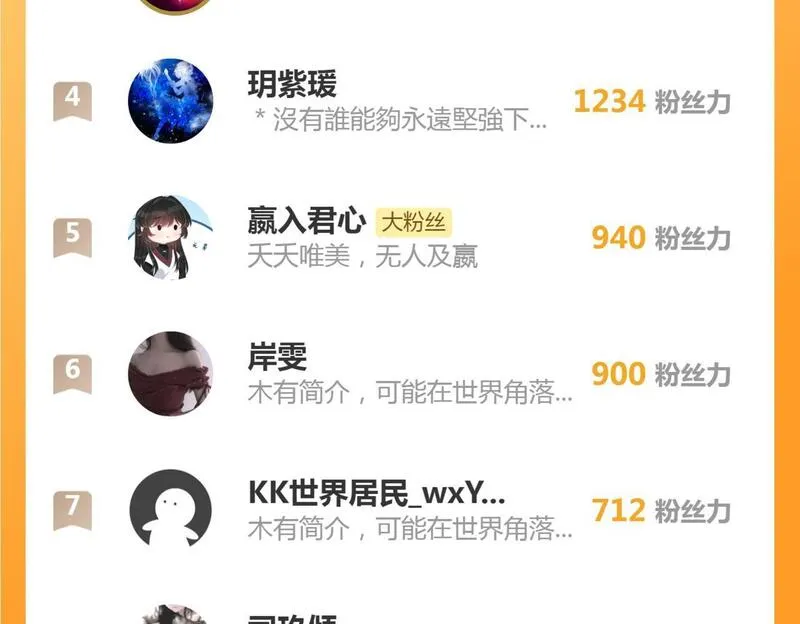This screenshot has height=624, width=800.
Task: Open the row for 赢入君心
Action: click(x=399, y=237)
